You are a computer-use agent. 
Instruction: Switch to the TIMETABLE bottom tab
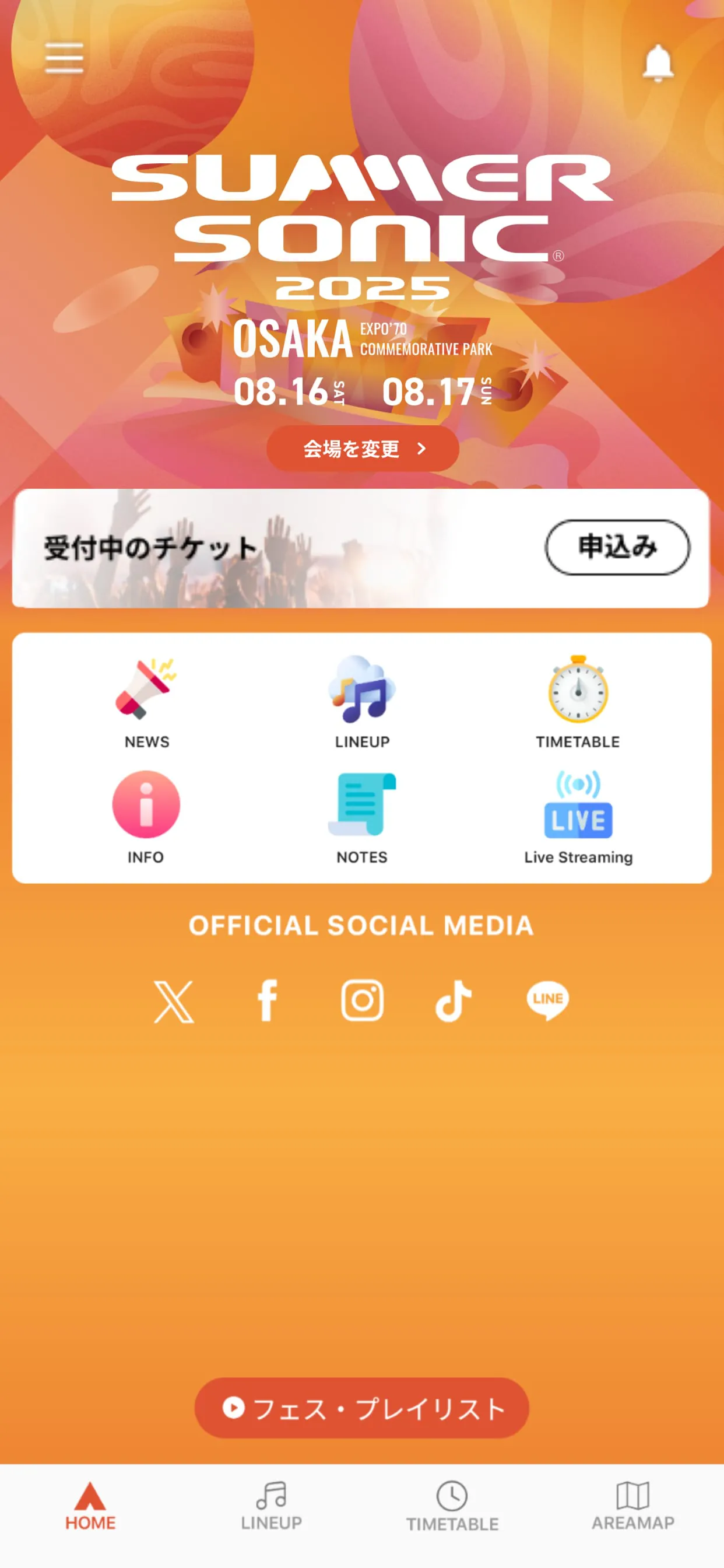(x=452, y=1507)
